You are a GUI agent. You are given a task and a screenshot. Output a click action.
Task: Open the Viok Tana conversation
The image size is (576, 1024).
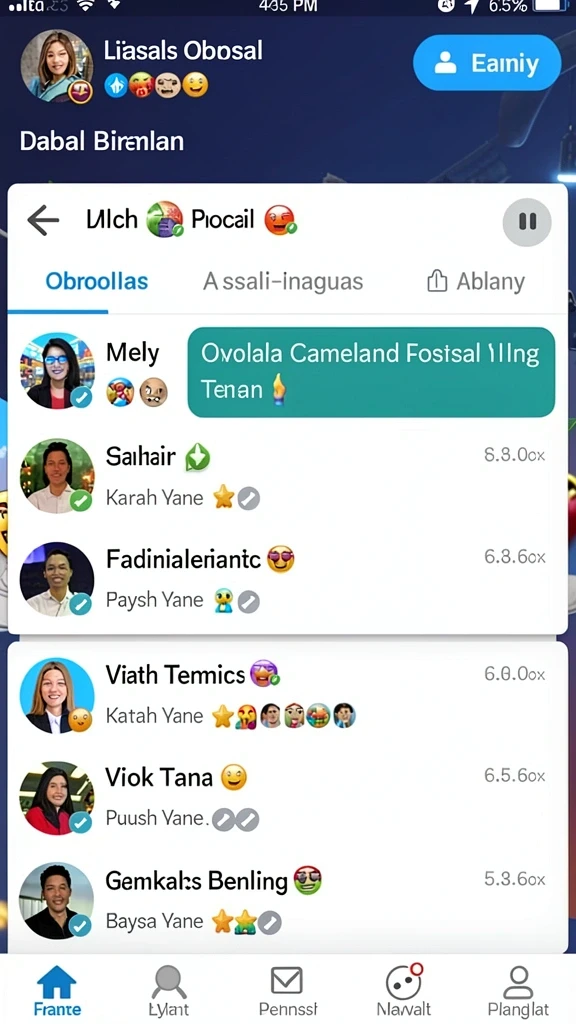[287, 797]
